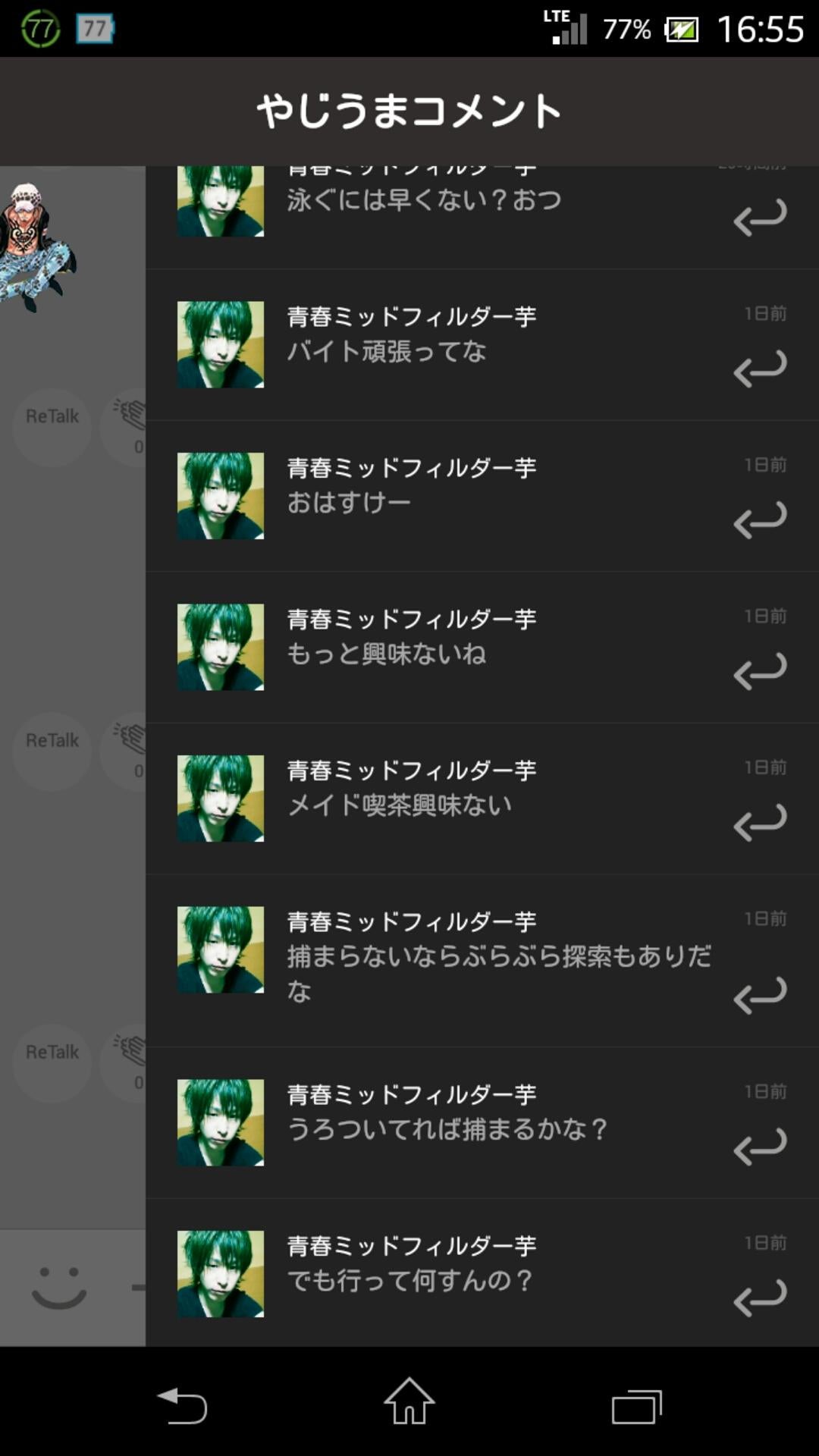819x1456 pixels.
Task: Reply to the comment でも行って何すんの？
Action: [760, 1298]
